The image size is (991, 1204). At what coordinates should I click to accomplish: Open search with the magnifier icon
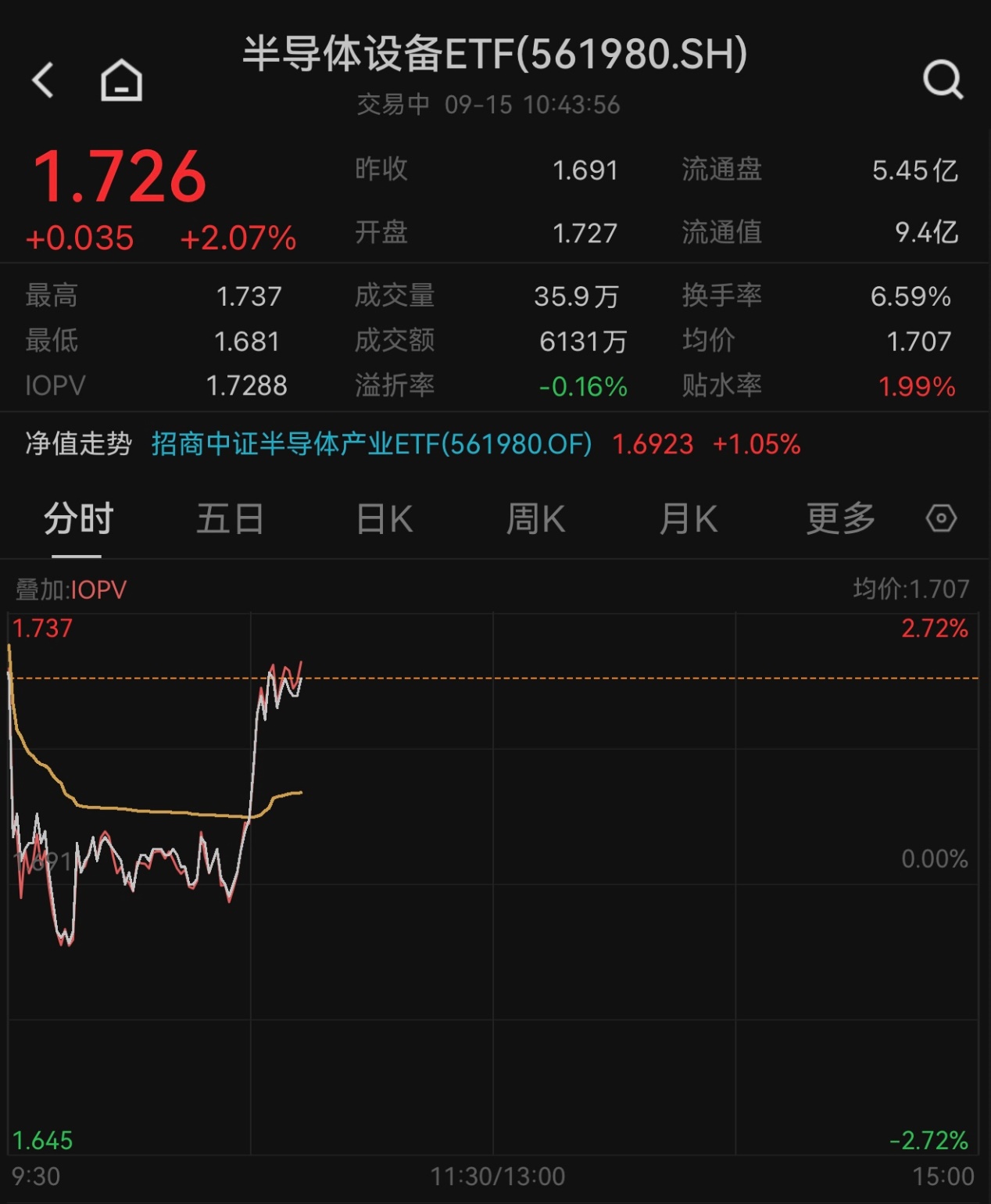(x=944, y=78)
